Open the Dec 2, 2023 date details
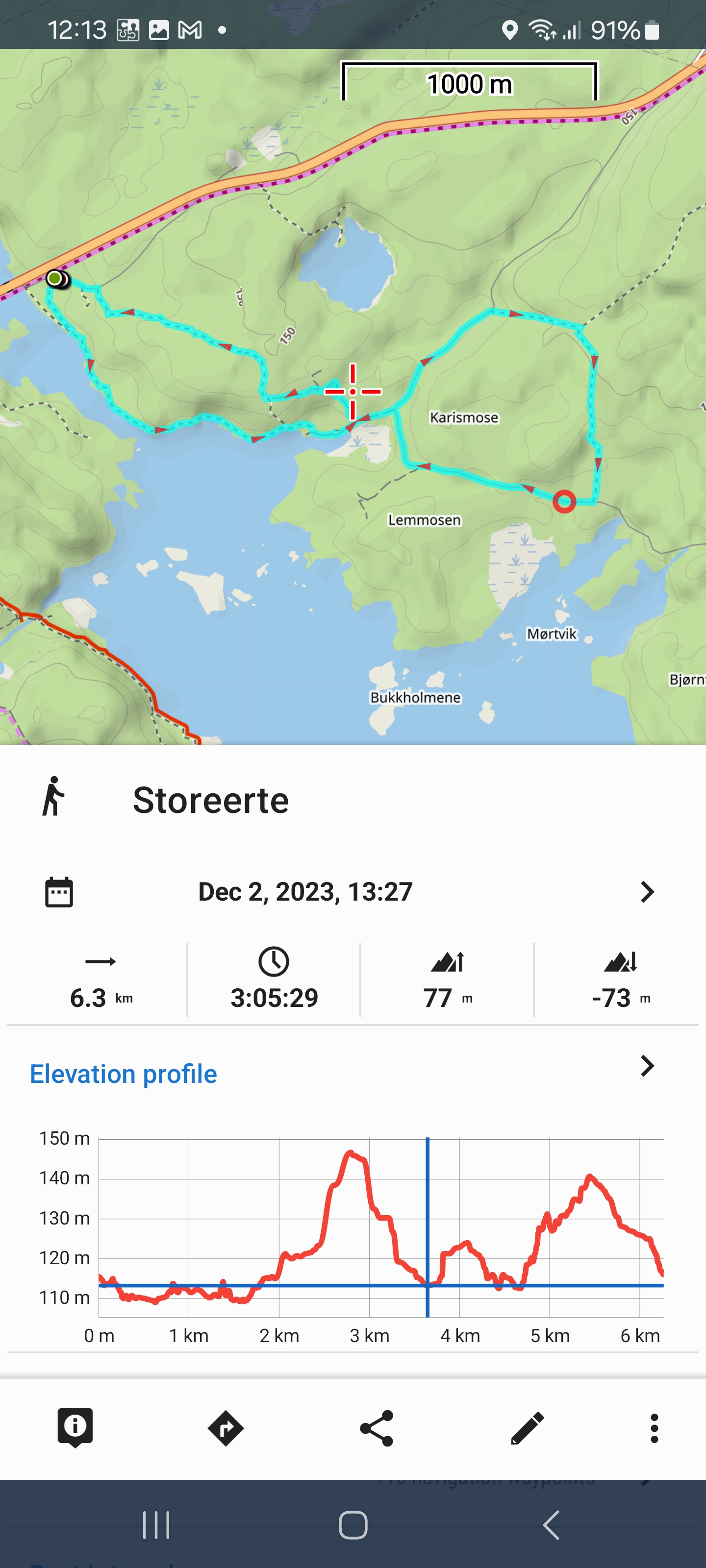Viewport: 706px width, 1568px height. 647,892
